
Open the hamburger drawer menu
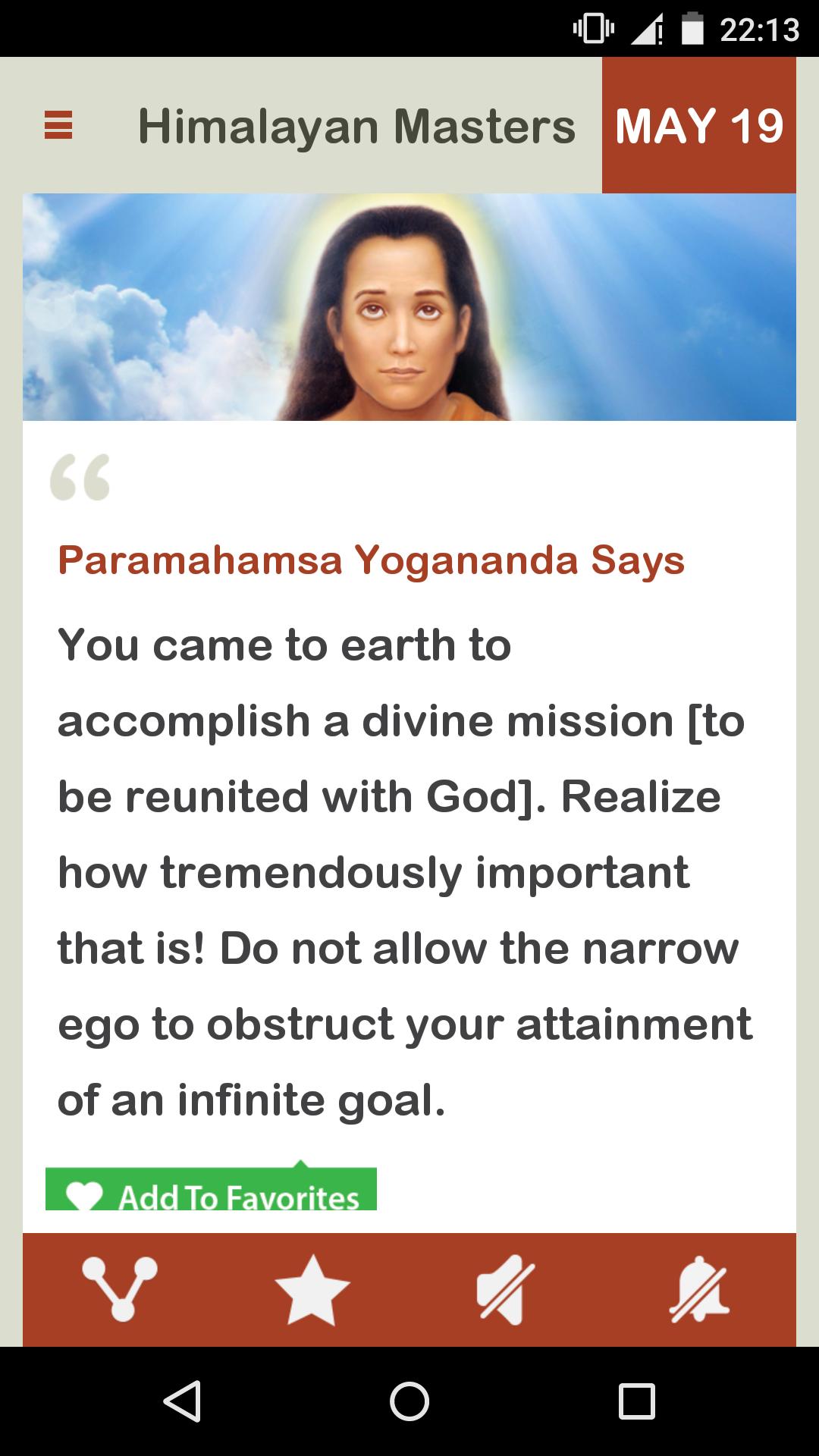pos(58,125)
